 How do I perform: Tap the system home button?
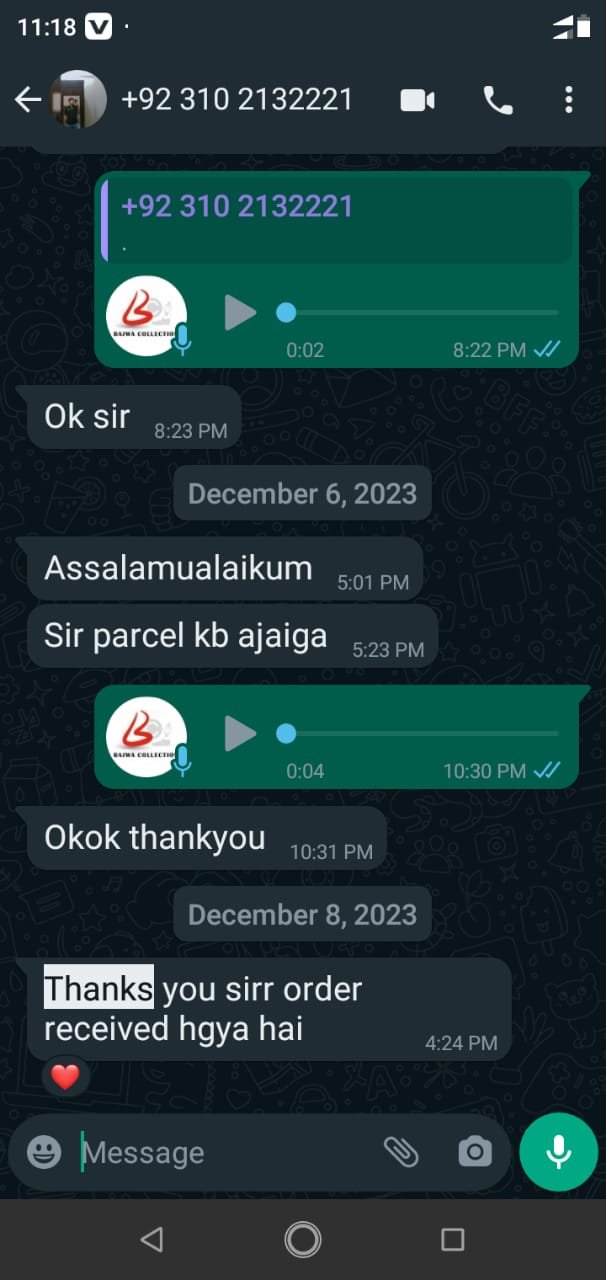coord(302,1240)
